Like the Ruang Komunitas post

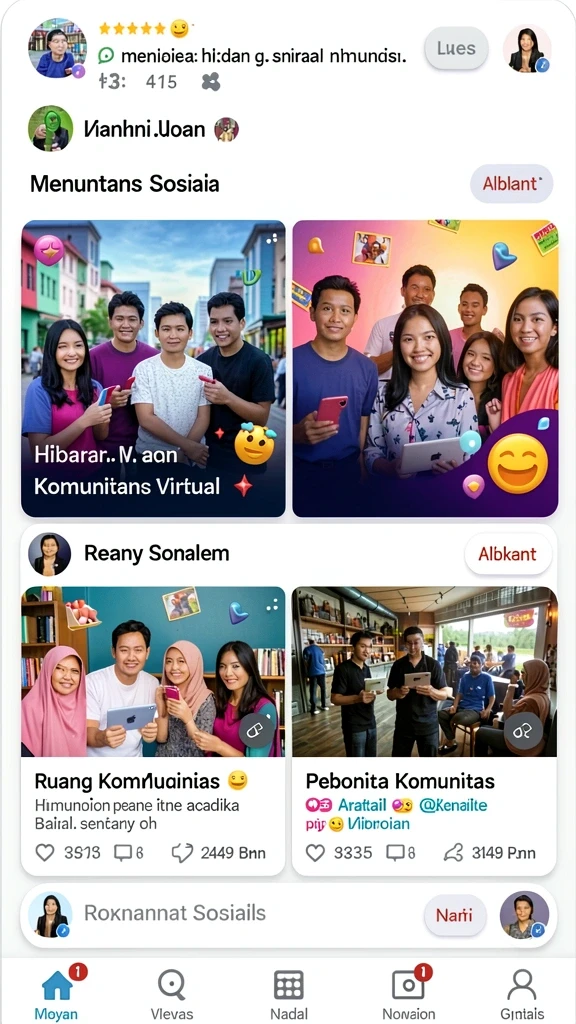(44, 852)
